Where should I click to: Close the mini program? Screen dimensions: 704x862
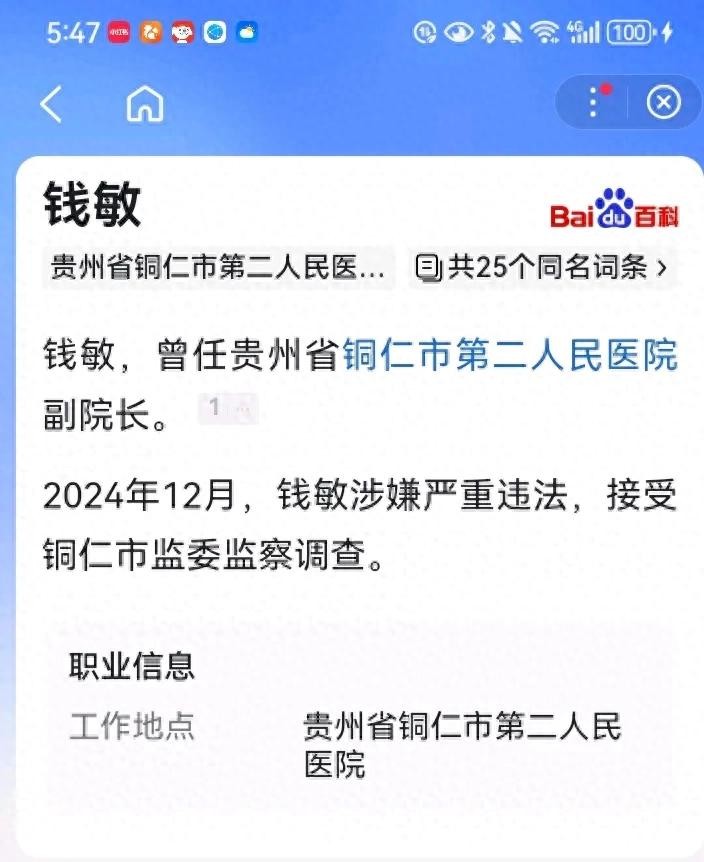pos(663,102)
